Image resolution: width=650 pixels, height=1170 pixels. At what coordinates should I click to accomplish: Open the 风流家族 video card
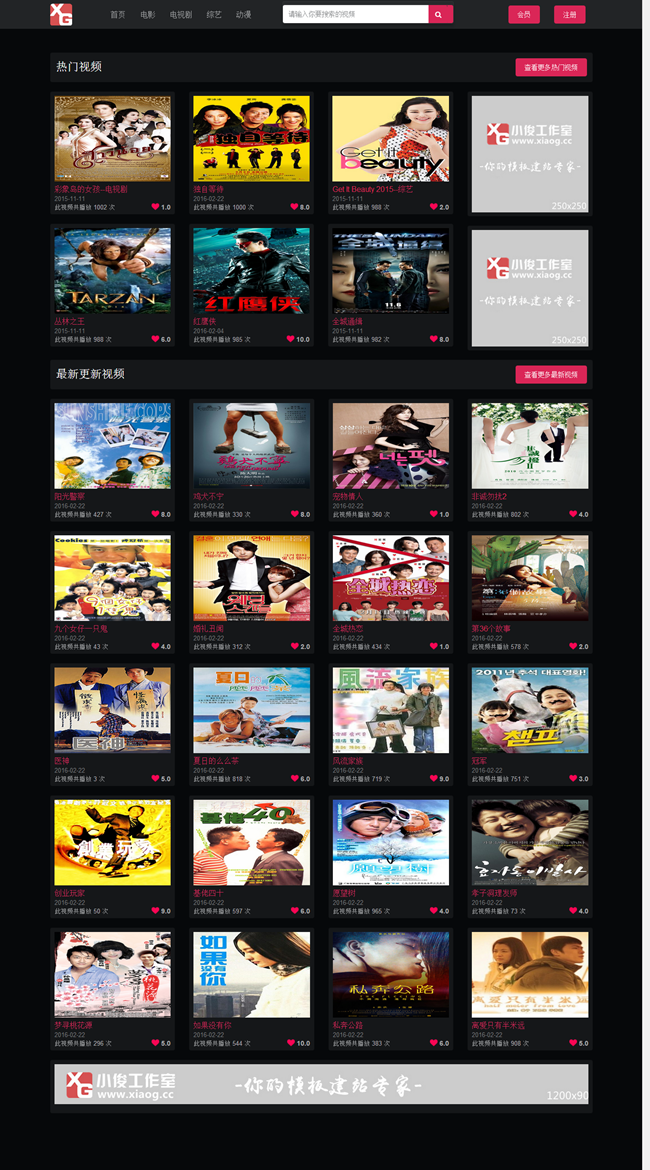(390, 710)
